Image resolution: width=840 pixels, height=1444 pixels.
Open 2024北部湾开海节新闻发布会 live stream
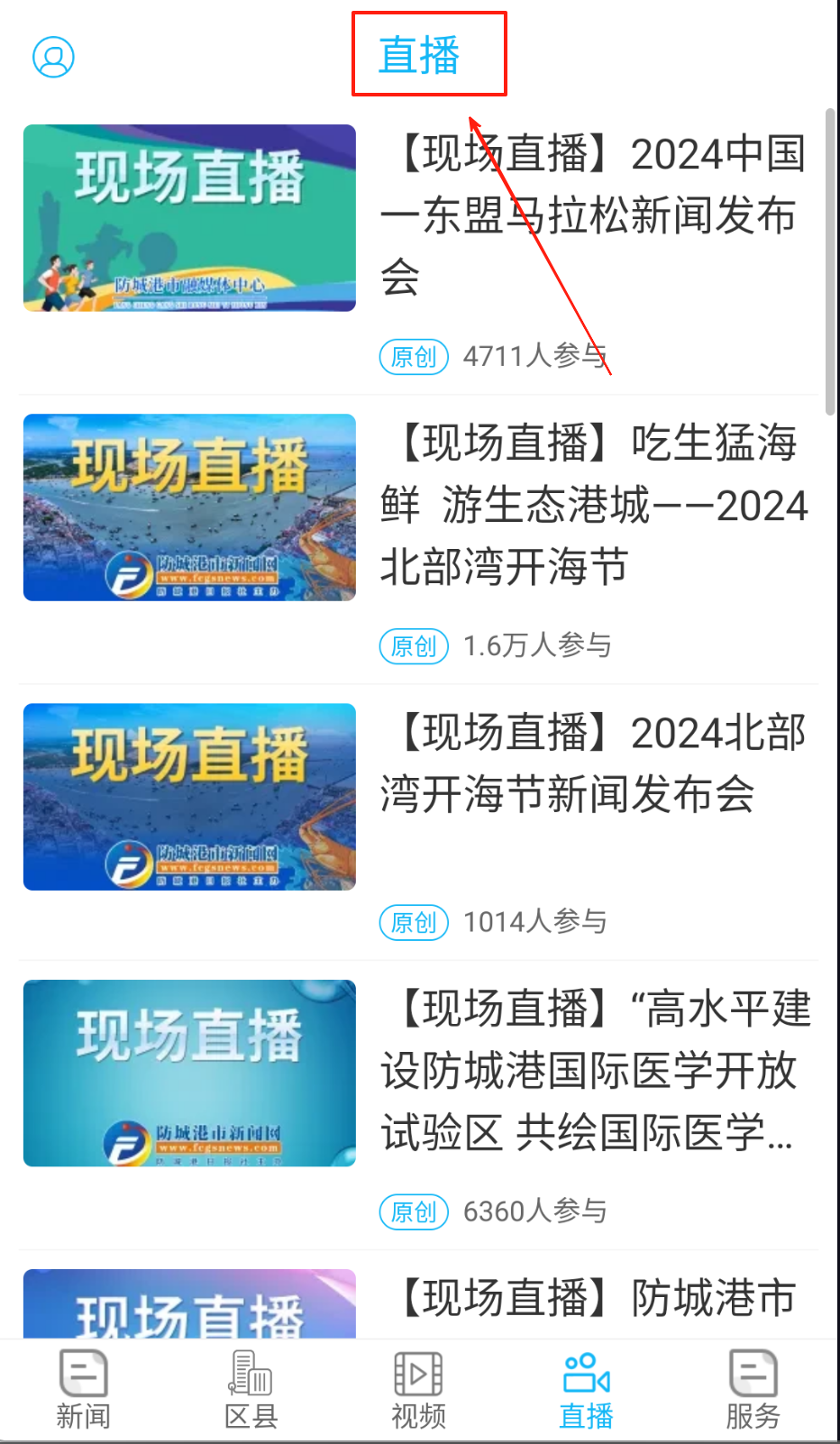pyautogui.click(x=592, y=764)
